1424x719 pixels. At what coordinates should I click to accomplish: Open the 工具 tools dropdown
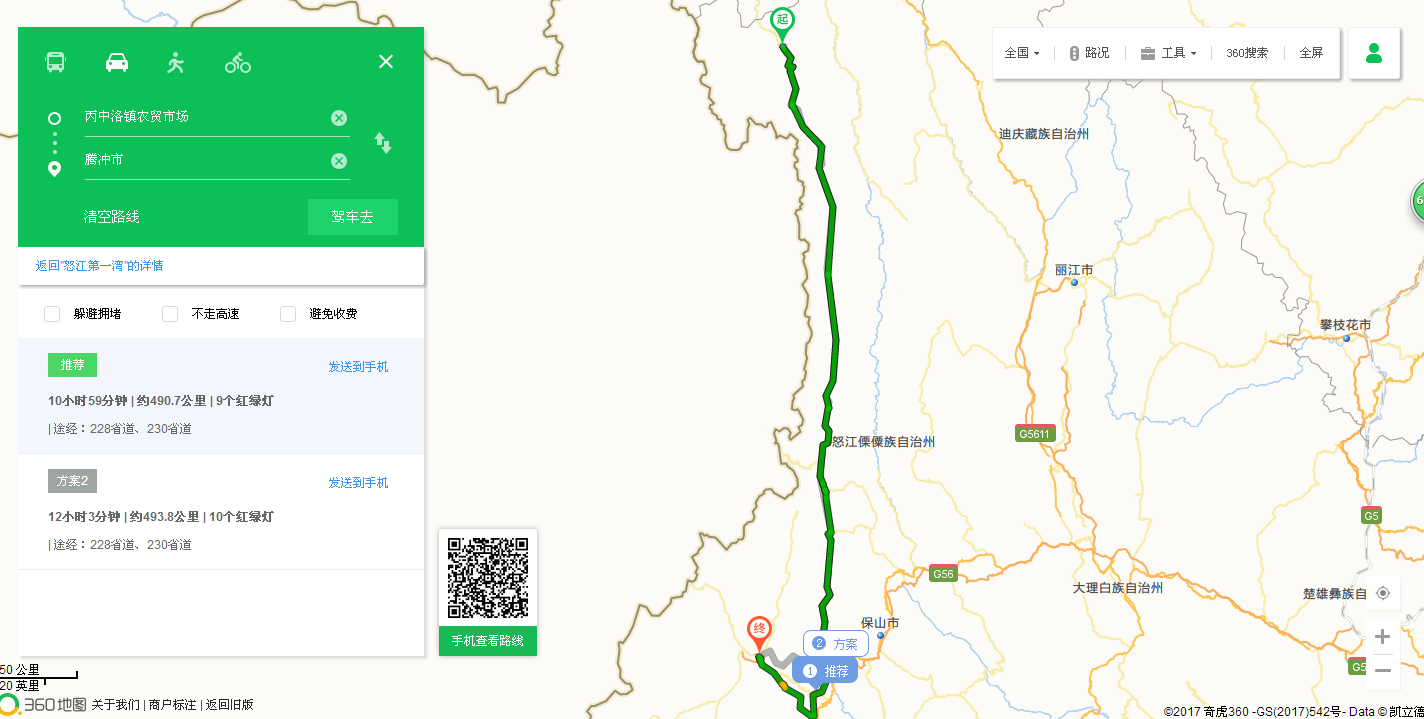(1168, 53)
